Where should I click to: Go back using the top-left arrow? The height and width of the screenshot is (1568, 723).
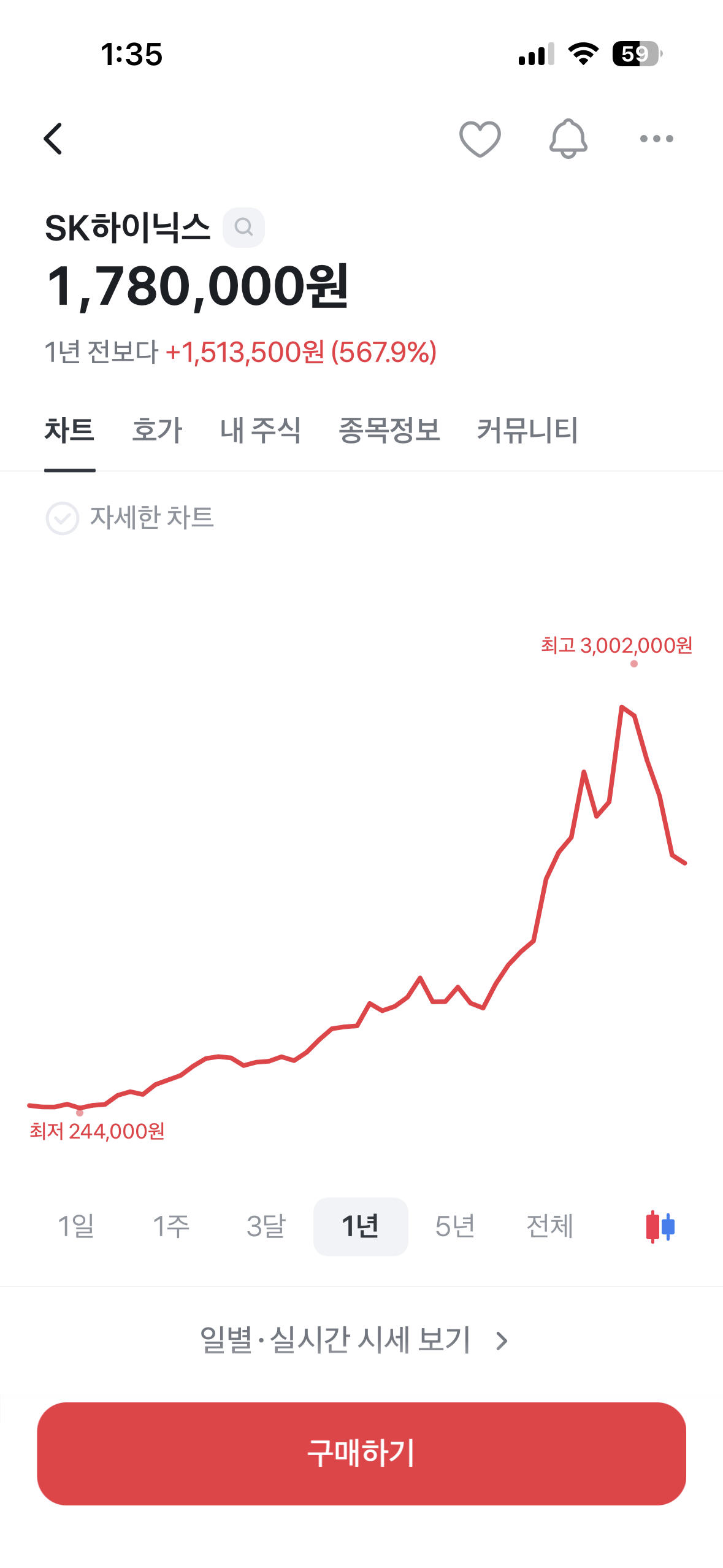point(53,139)
